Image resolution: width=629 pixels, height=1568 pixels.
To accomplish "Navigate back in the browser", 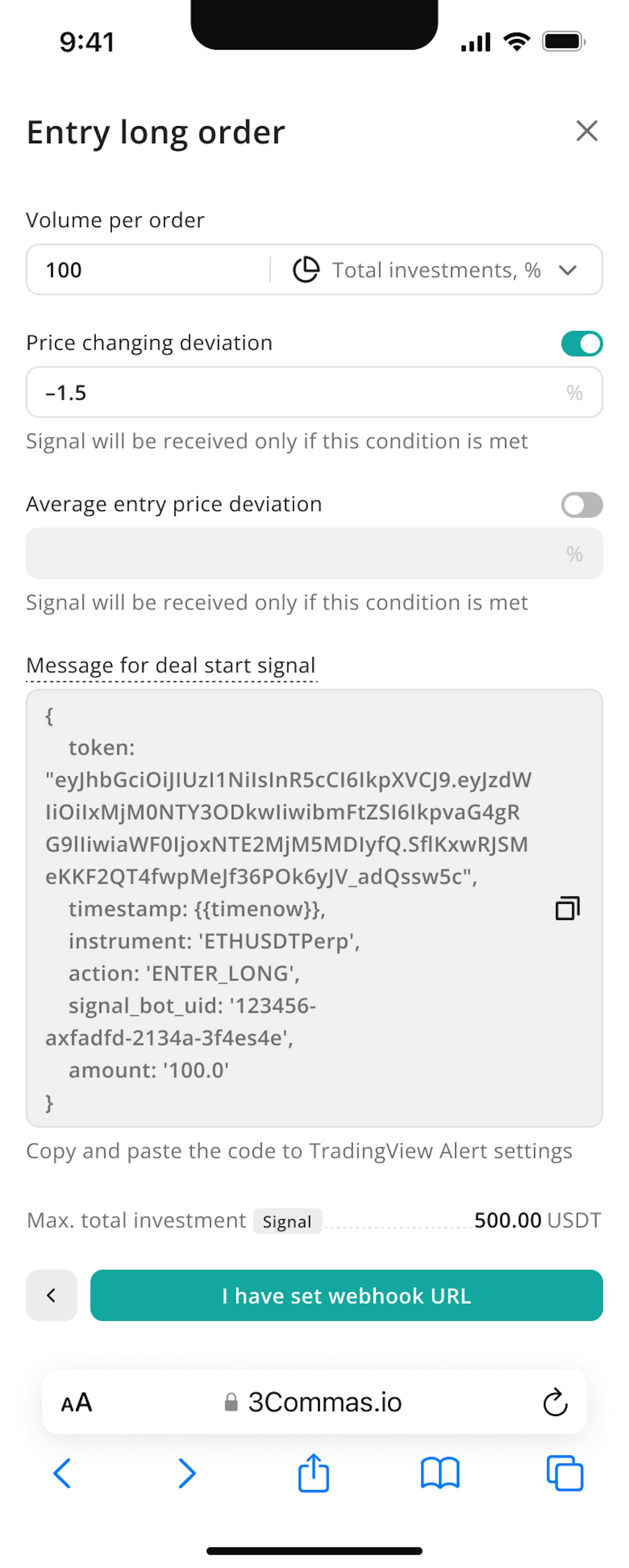I will point(62,1473).
